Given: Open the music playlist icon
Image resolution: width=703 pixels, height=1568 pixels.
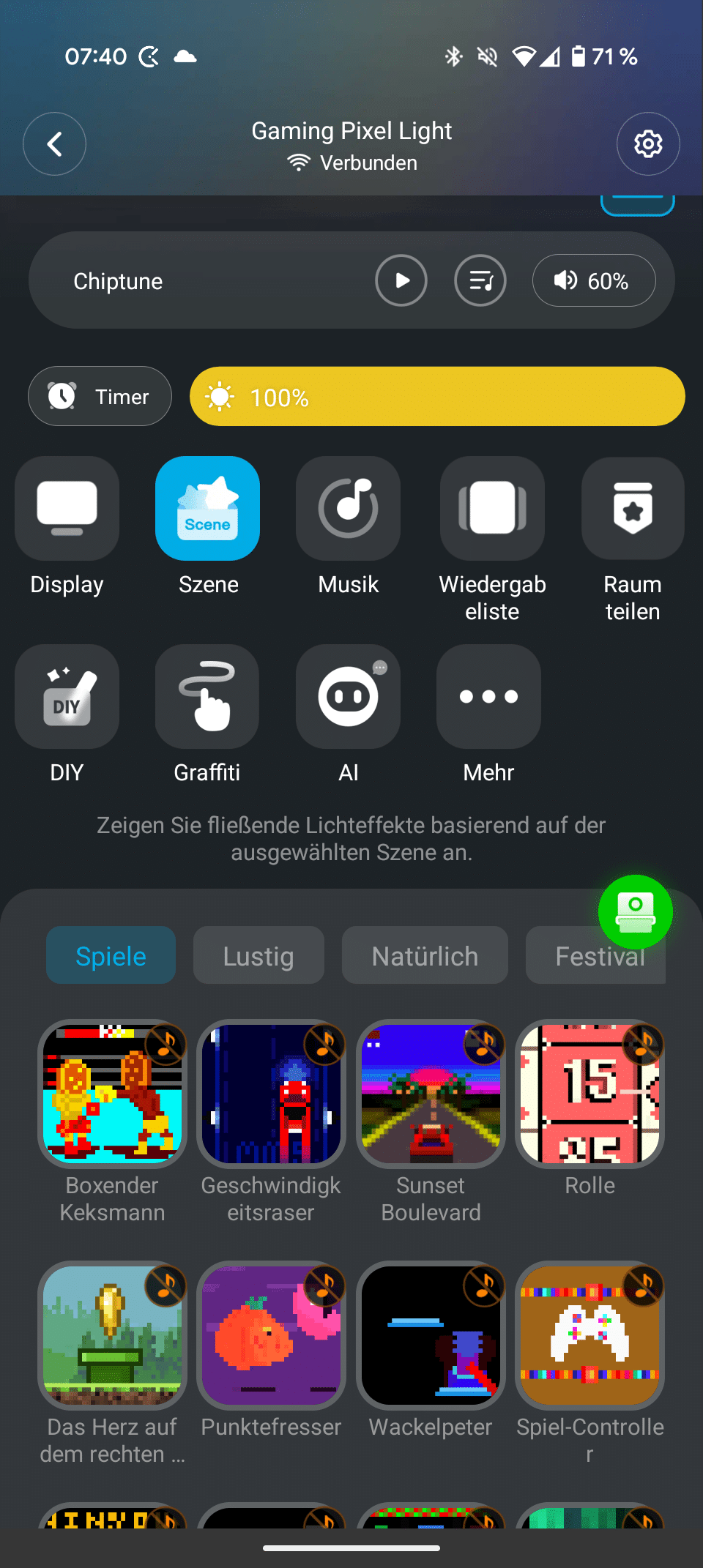Looking at the screenshot, I should [x=480, y=280].
